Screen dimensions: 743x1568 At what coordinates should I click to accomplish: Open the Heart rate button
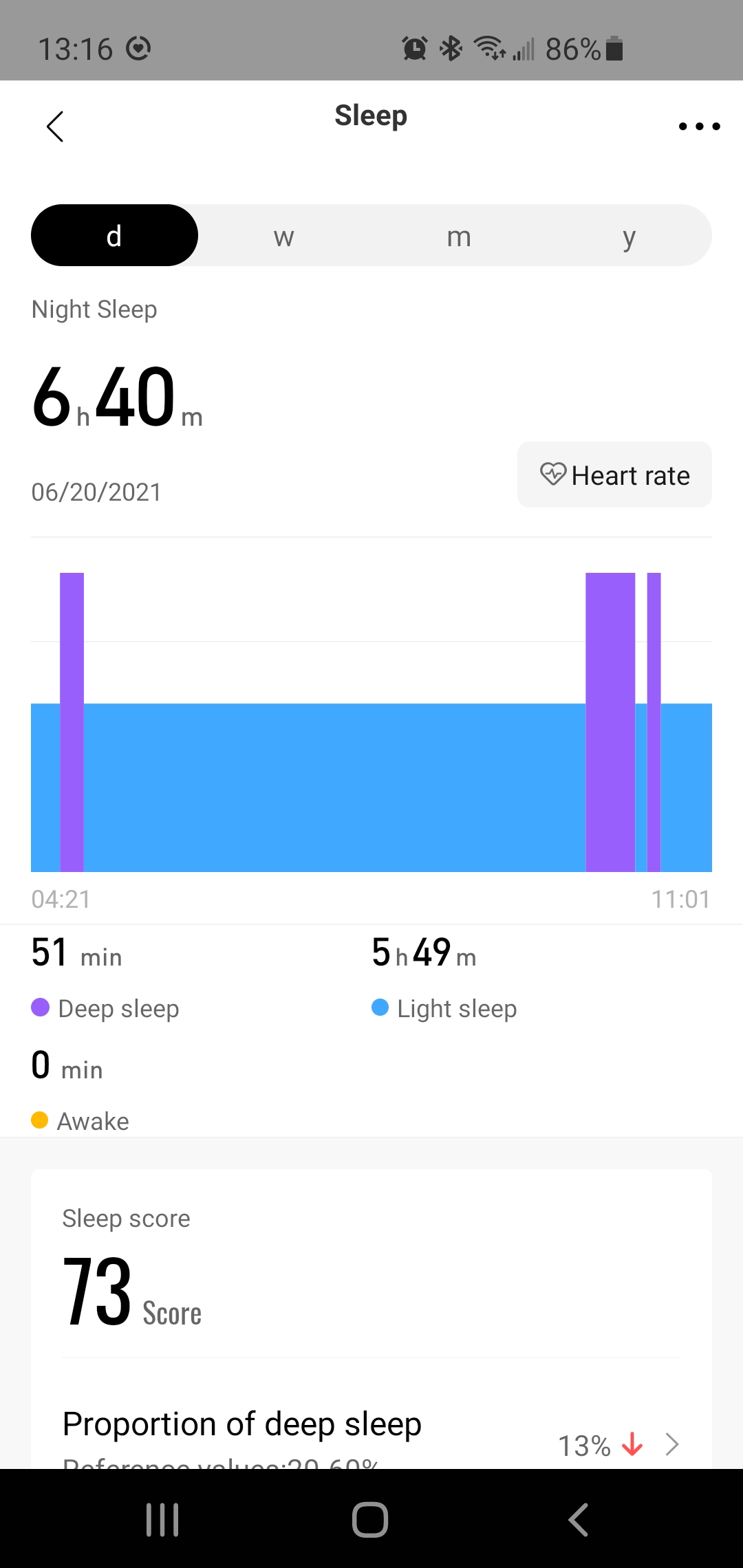click(x=614, y=475)
